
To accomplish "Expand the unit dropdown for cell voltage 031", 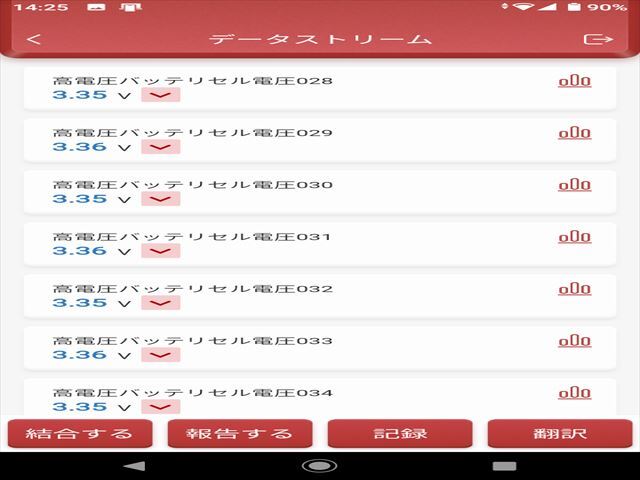I will point(160,251).
